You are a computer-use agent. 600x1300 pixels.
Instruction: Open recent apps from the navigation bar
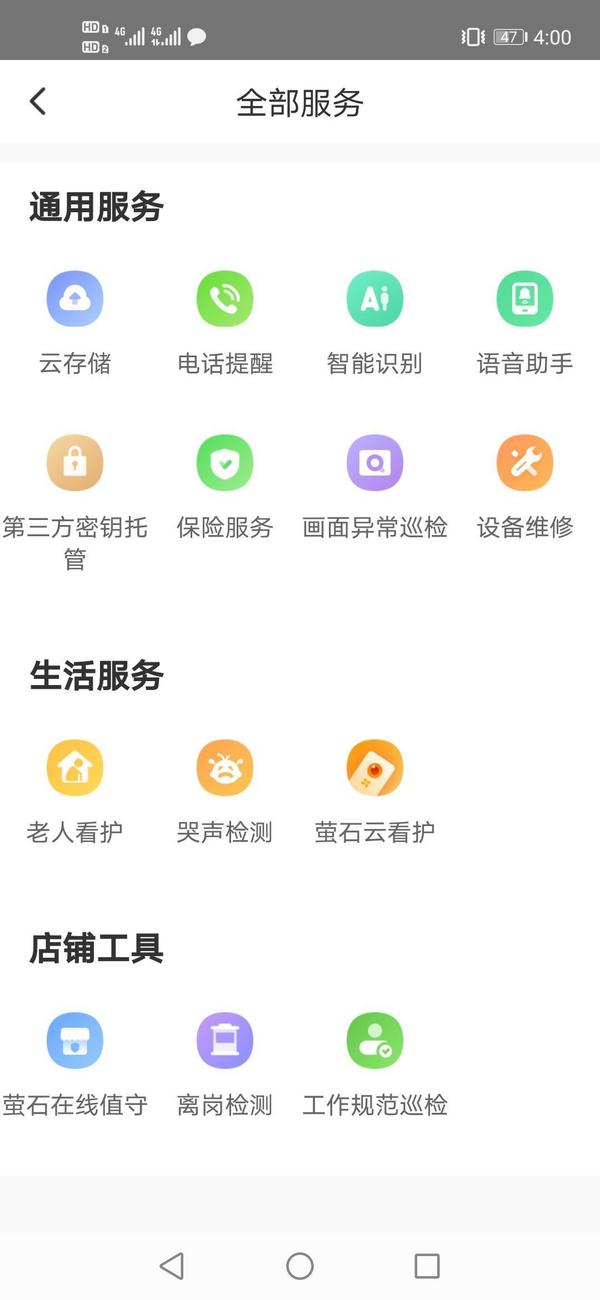427,1266
